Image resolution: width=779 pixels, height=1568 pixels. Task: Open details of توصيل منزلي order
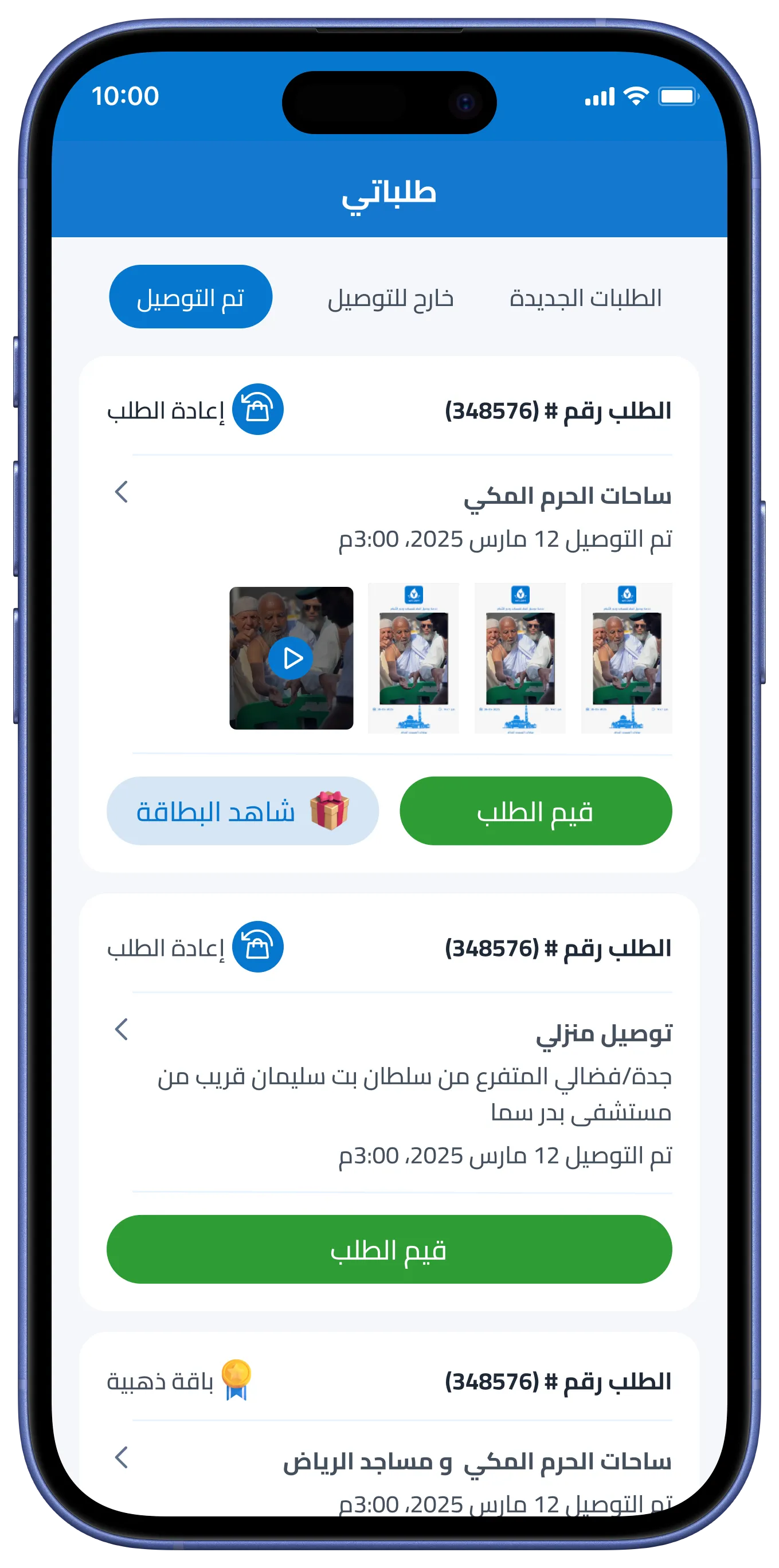click(x=122, y=1029)
